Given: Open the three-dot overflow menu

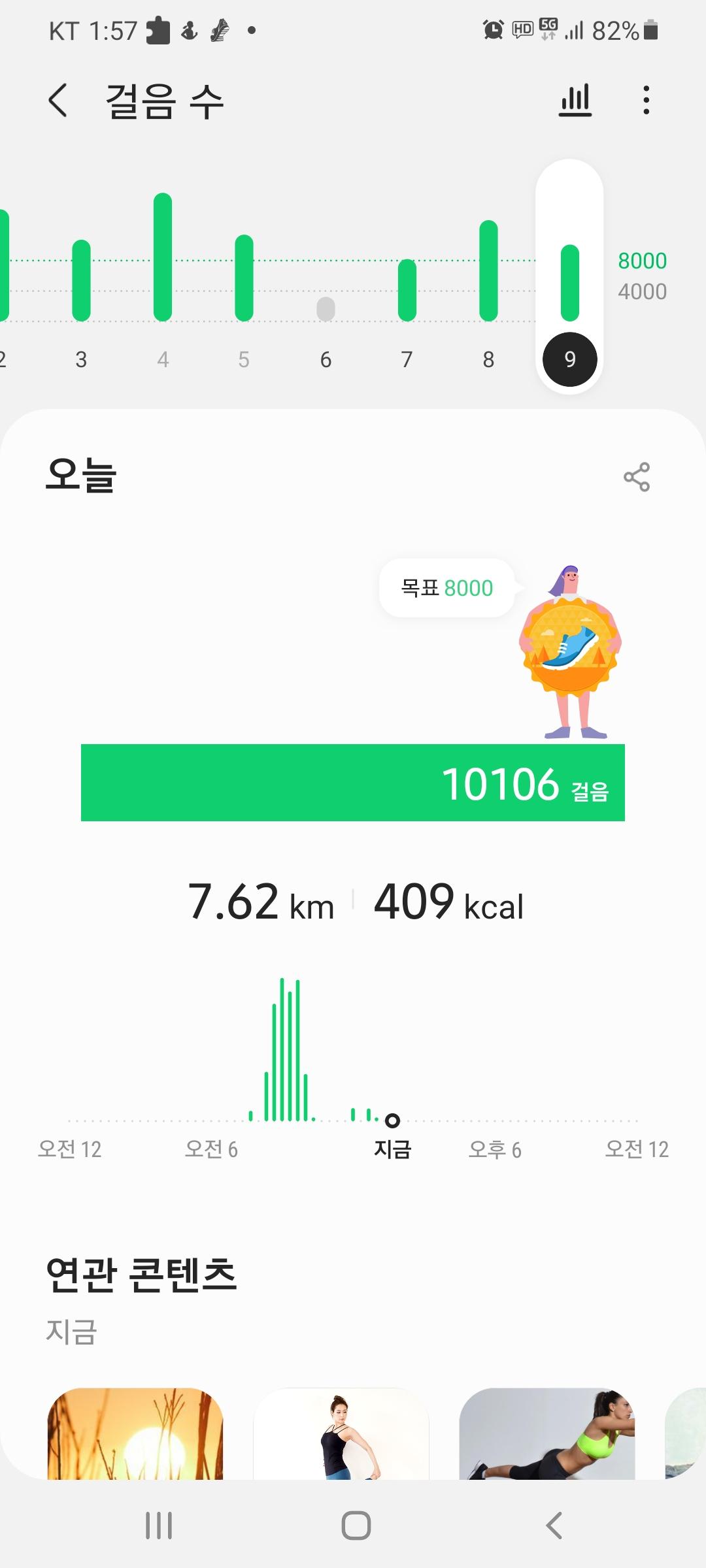Looking at the screenshot, I should pos(646,101).
